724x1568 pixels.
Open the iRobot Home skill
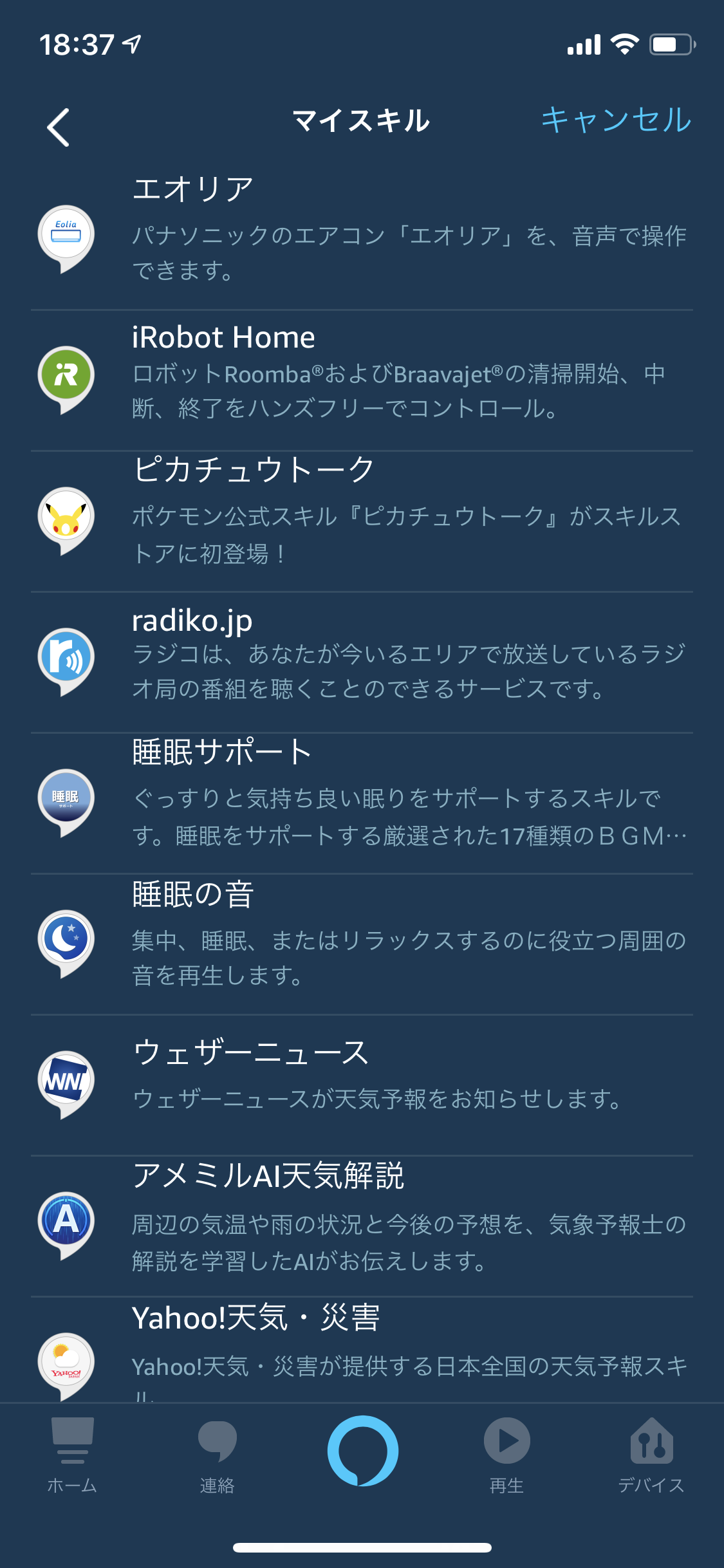click(x=362, y=380)
